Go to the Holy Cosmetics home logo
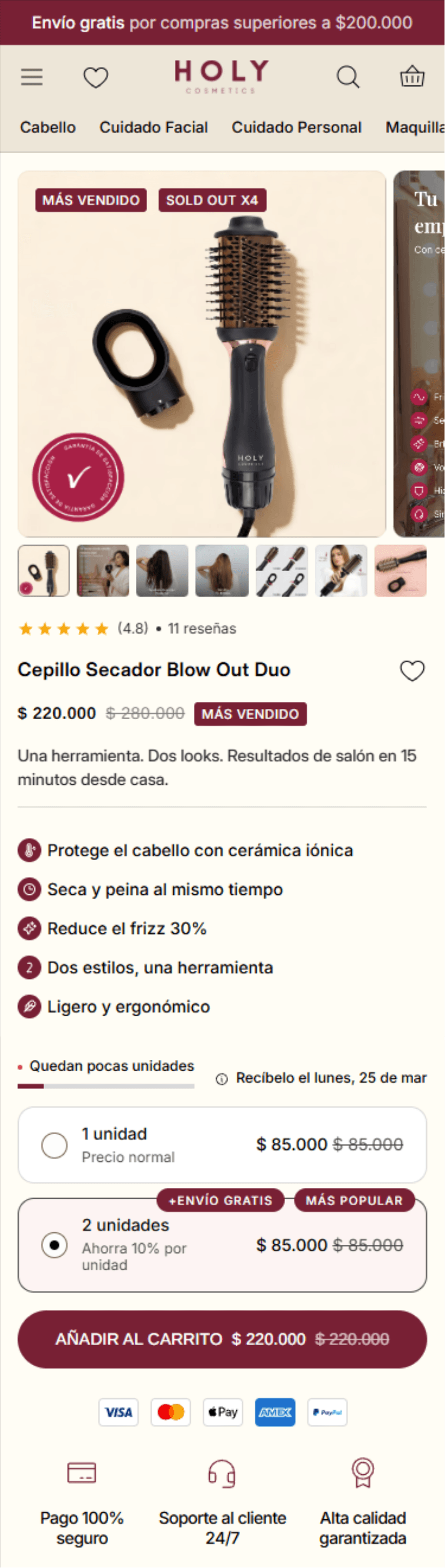Viewport: 445px width, 1568px height. pos(221,76)
